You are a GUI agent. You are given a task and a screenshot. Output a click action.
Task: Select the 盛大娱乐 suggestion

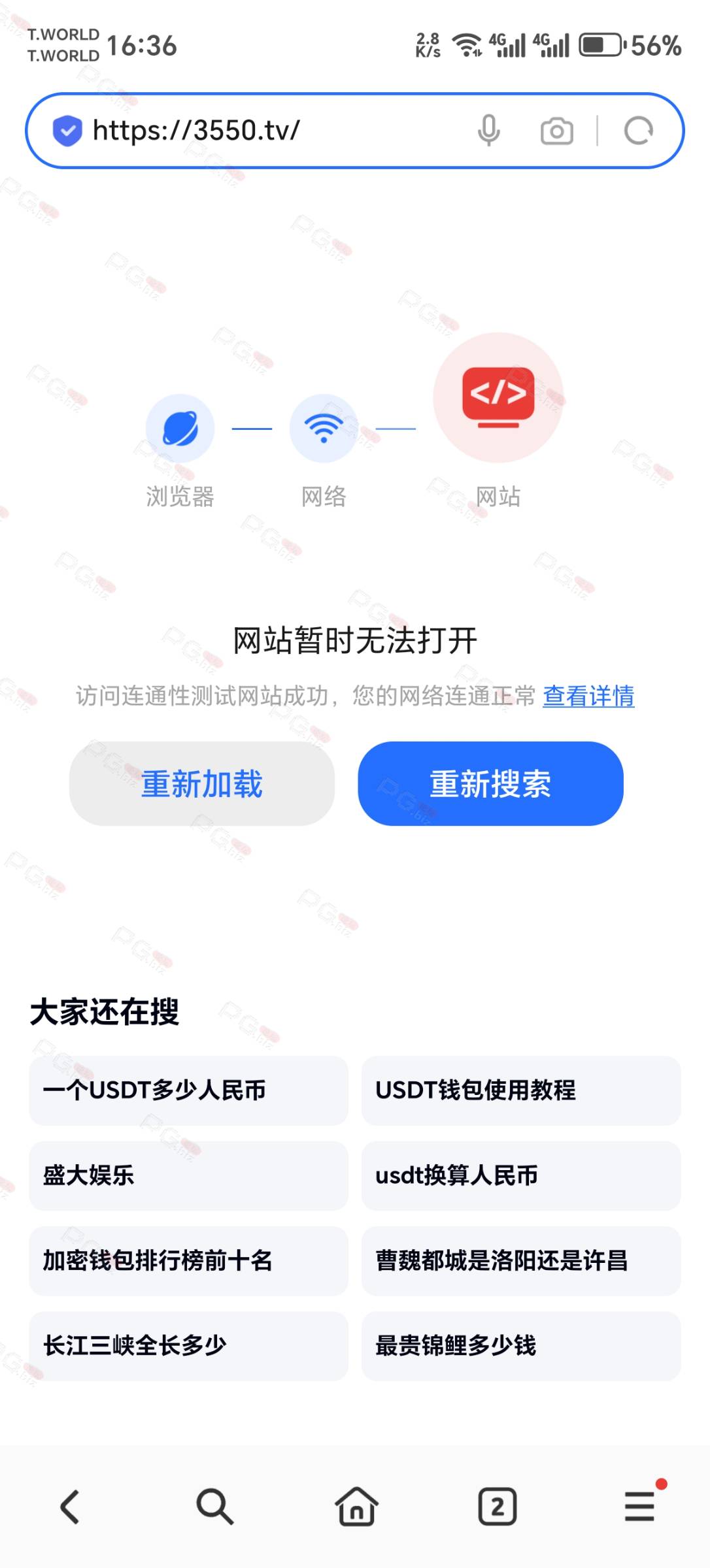[x=188, y=1175]
